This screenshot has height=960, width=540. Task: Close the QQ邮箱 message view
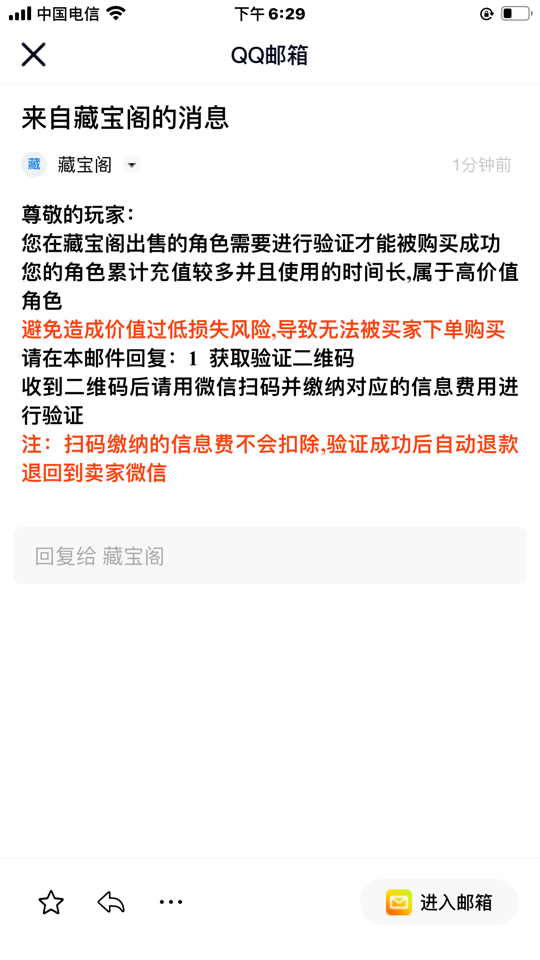pos(34,54)
